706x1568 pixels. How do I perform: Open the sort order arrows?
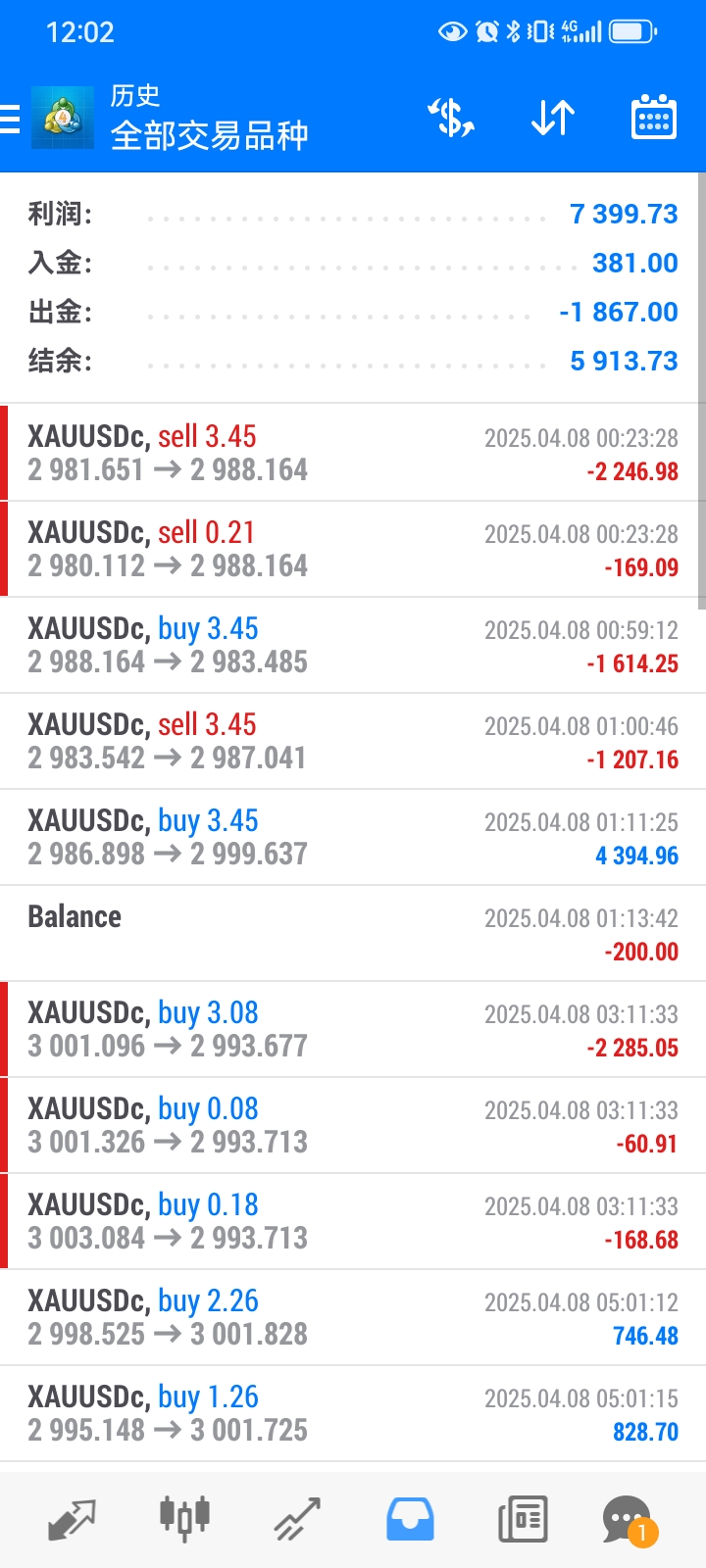[553, 119]
